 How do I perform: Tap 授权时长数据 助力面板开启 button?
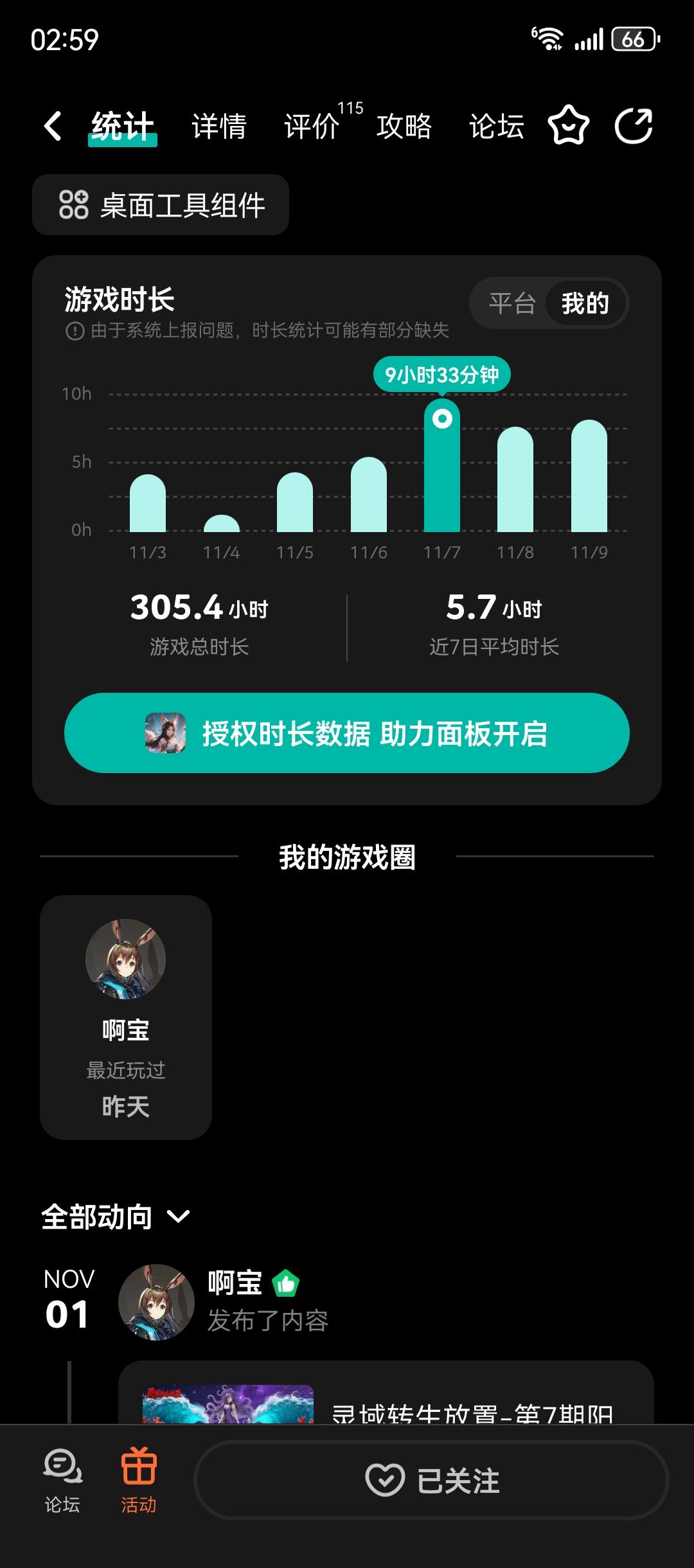[347, 734]
